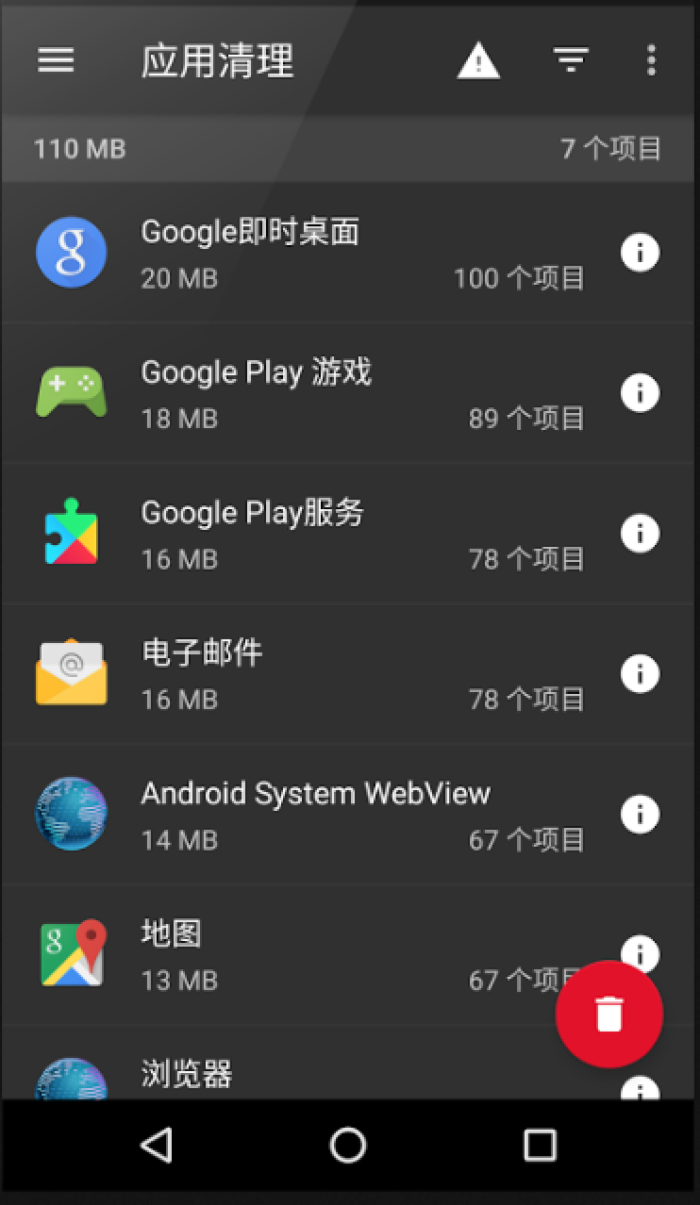This screenshot has height=1205, width=700.
Task: Tap the warning triangle icon
Action: tap(479, 61)
